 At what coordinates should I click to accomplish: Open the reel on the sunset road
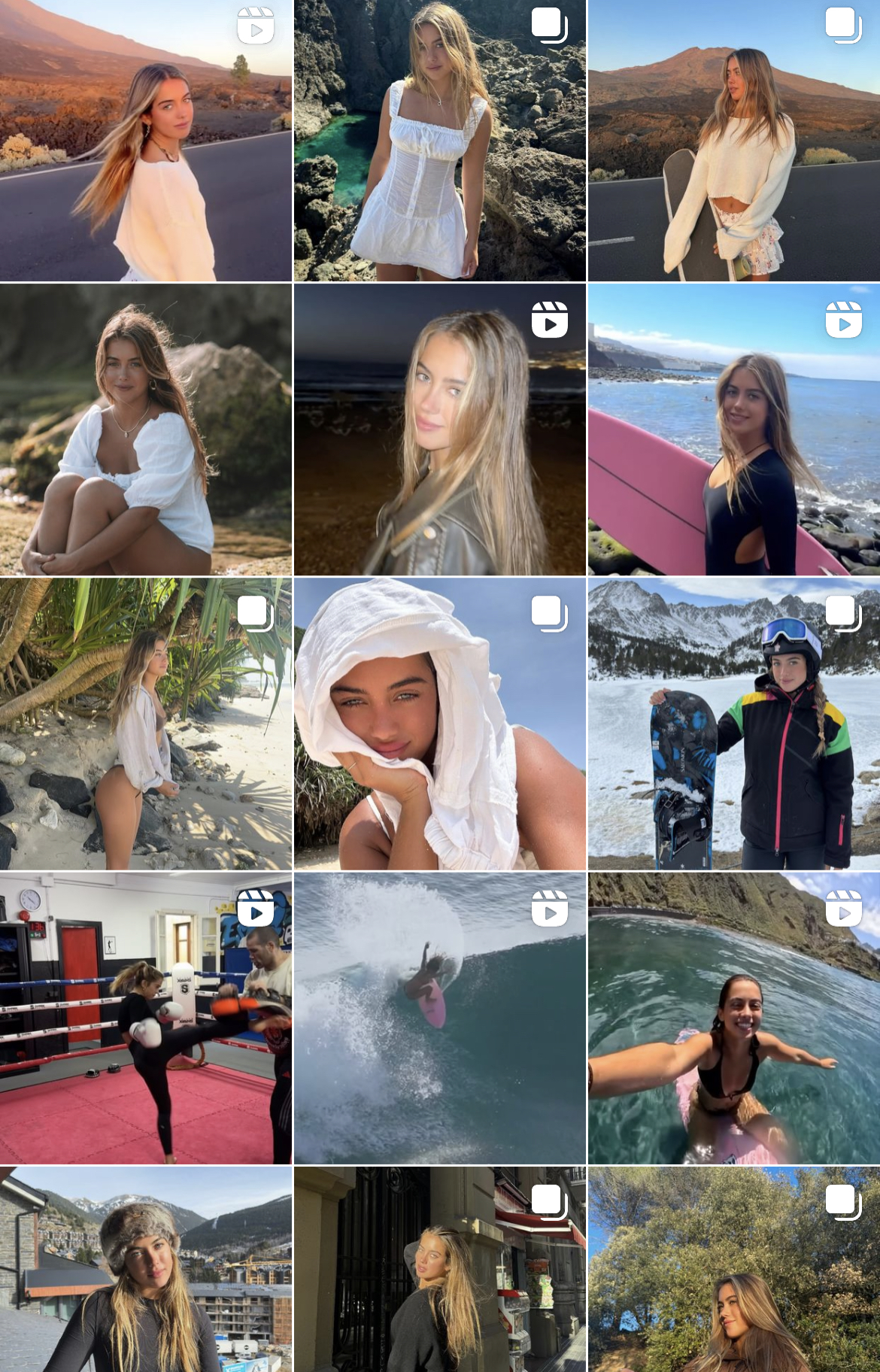tap(145, 141)
